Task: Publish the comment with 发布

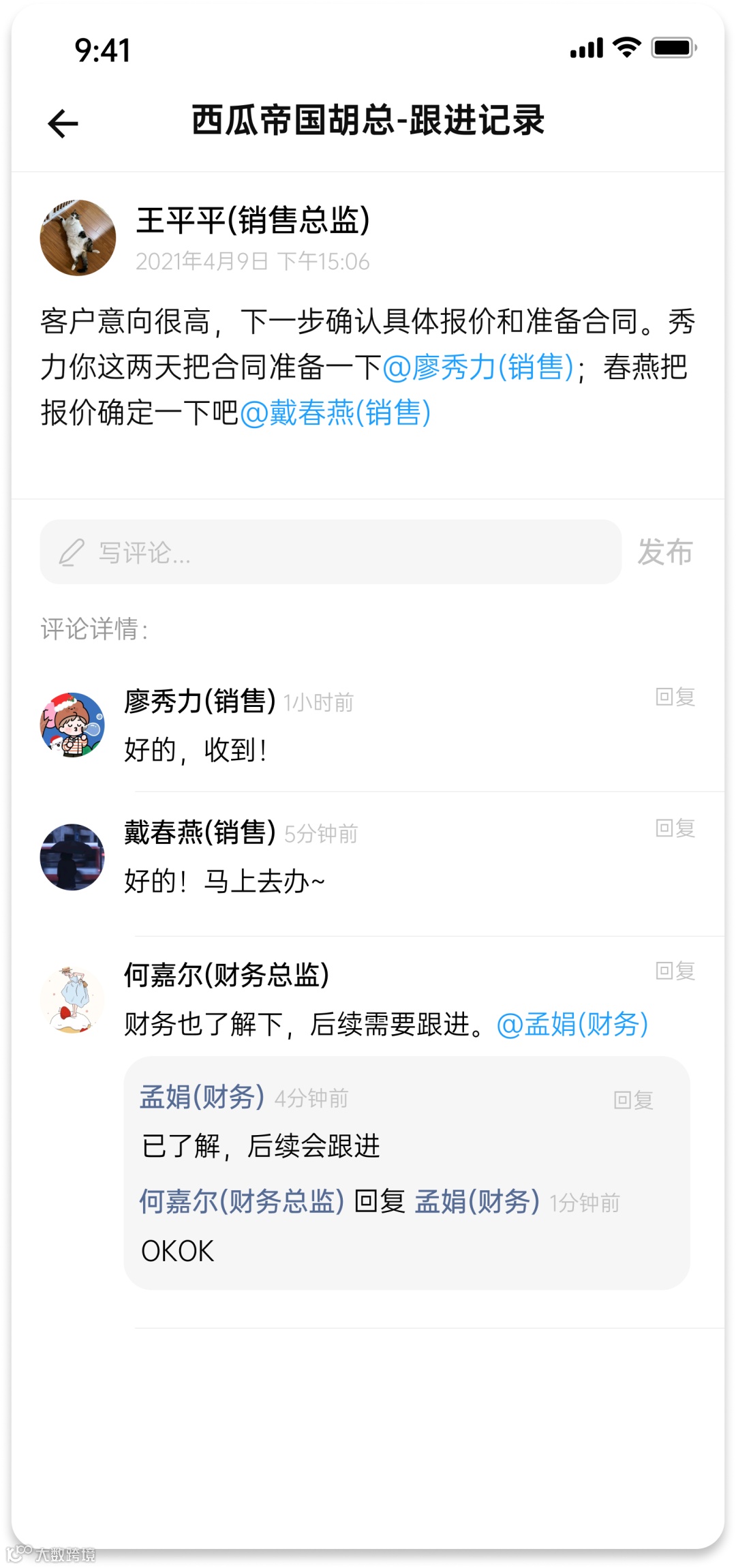Action: 664,552
